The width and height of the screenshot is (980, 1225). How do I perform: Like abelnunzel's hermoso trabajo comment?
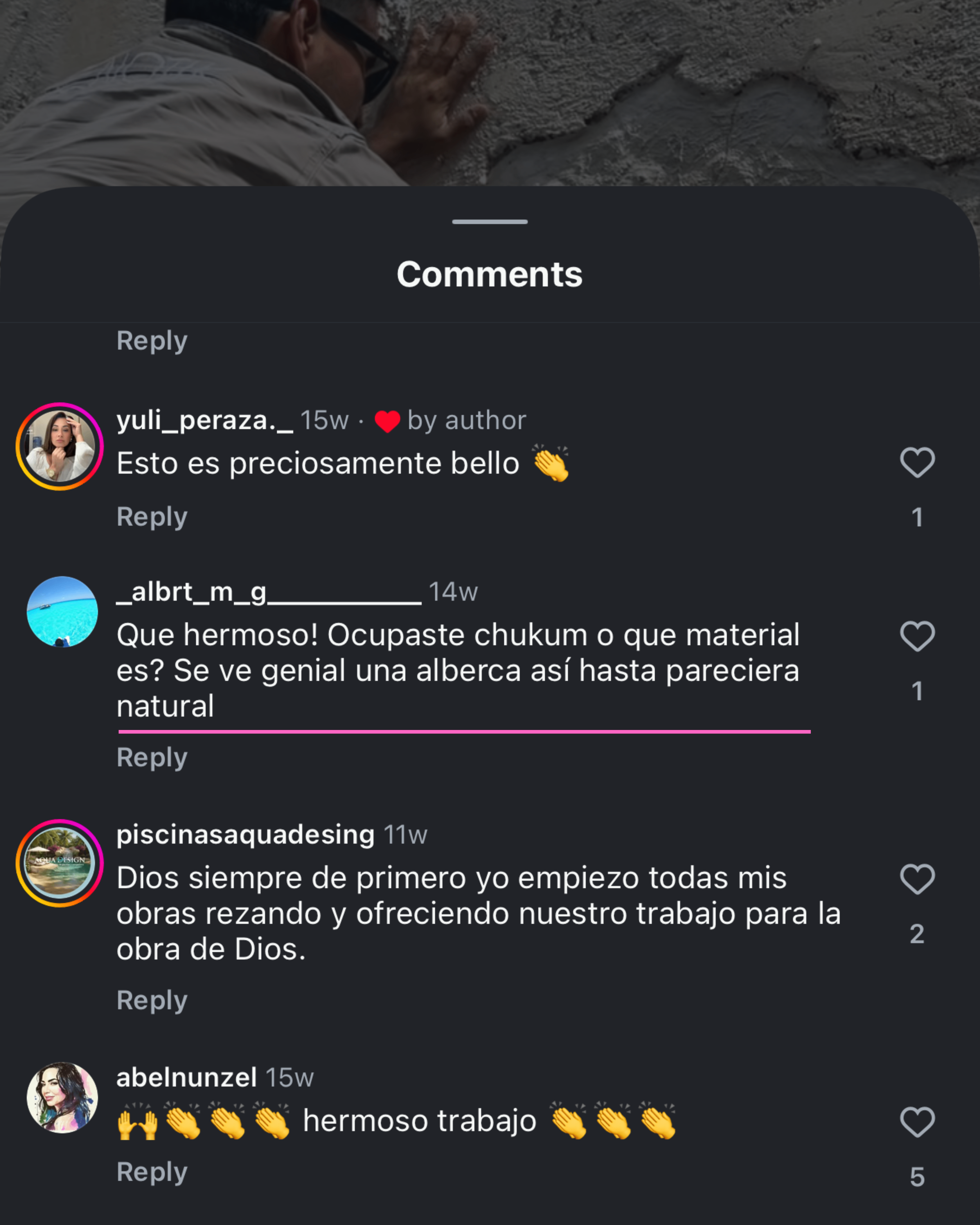pyautogui.click(x=917, y=1122)
